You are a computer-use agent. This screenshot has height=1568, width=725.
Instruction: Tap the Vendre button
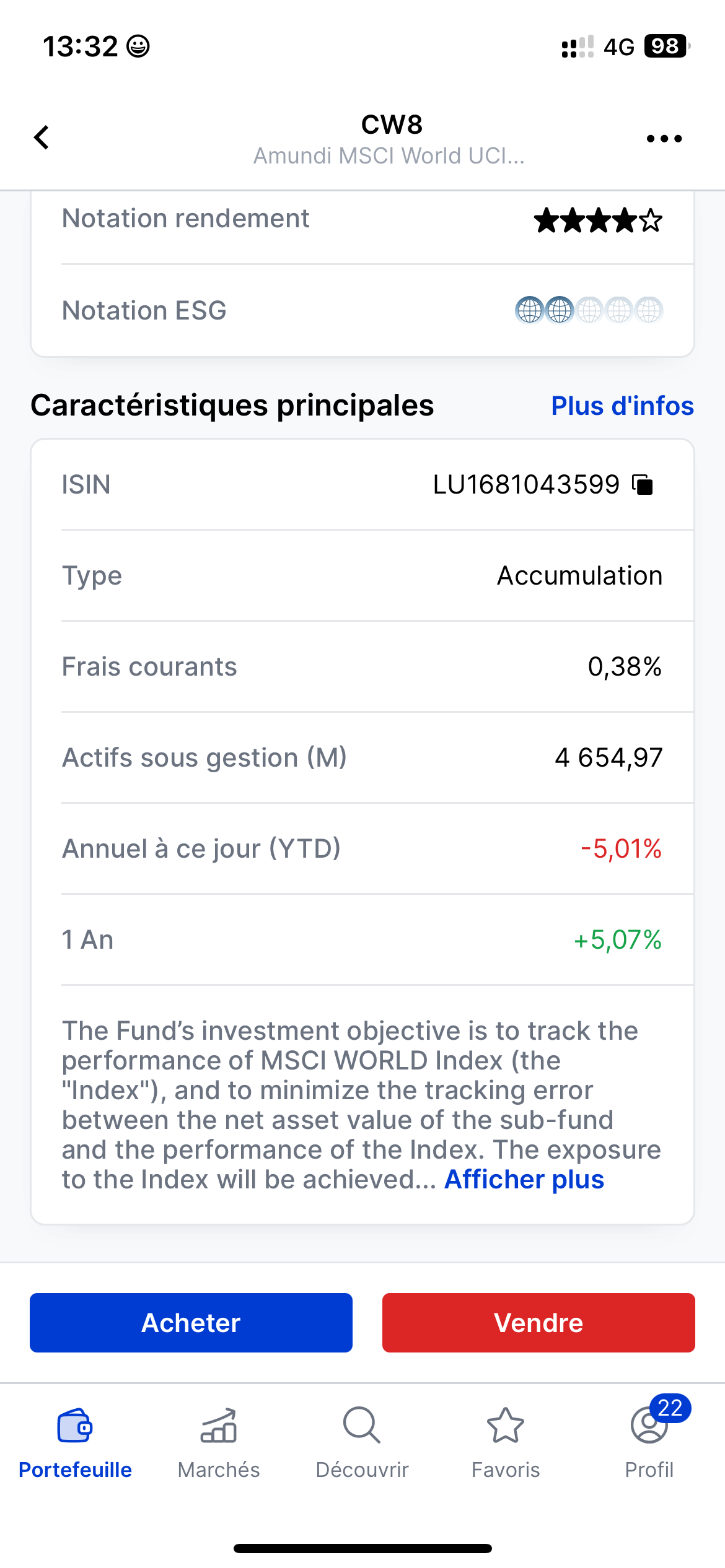538,1322
